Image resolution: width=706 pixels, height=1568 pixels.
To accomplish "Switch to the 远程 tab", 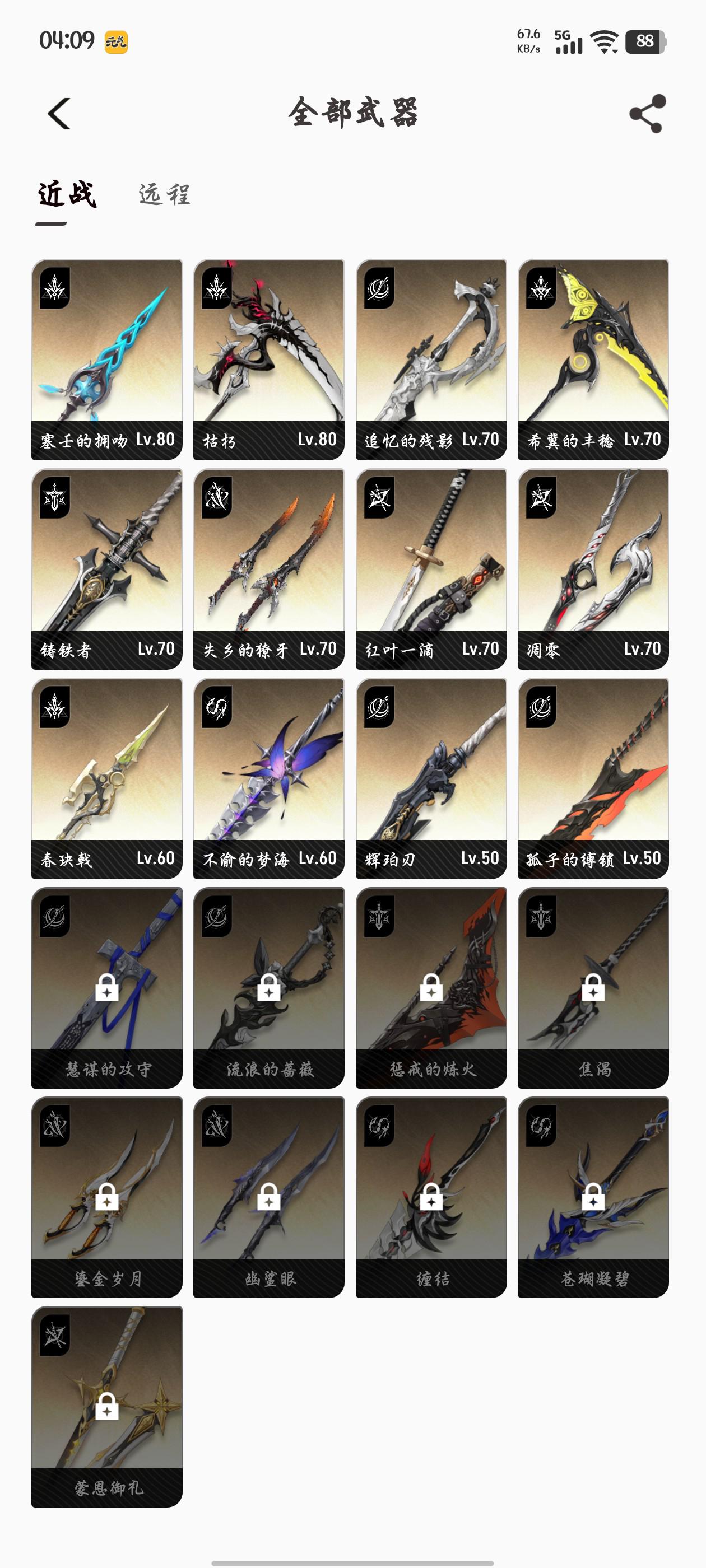I will pyautogui.click(x=165, y=195).
